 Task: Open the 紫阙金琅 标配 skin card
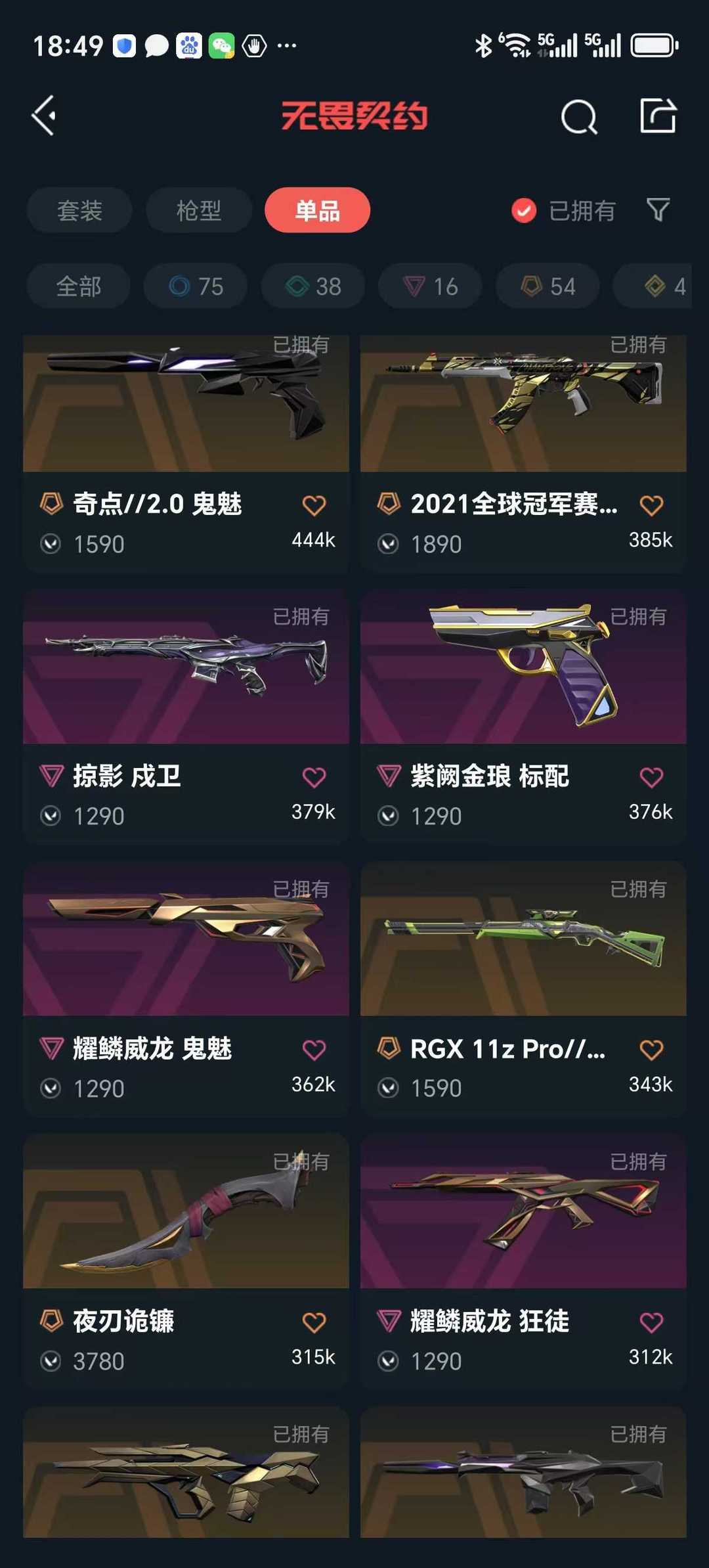click(x=523, y=716)
